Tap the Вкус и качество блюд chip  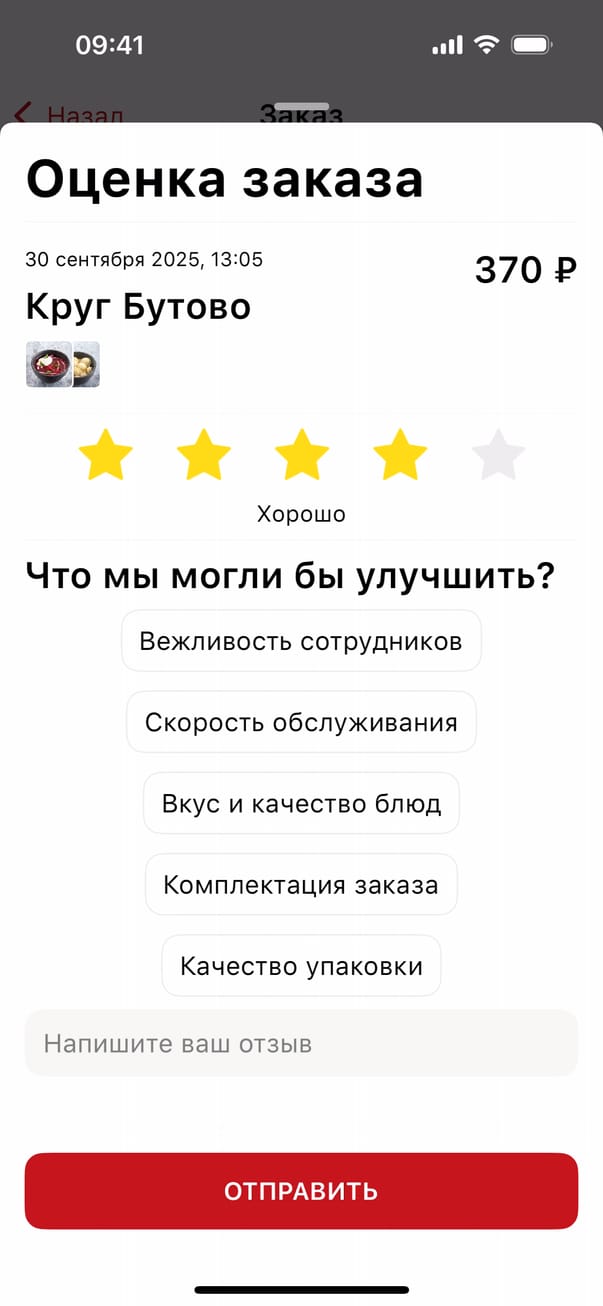(x=301, y=803)
